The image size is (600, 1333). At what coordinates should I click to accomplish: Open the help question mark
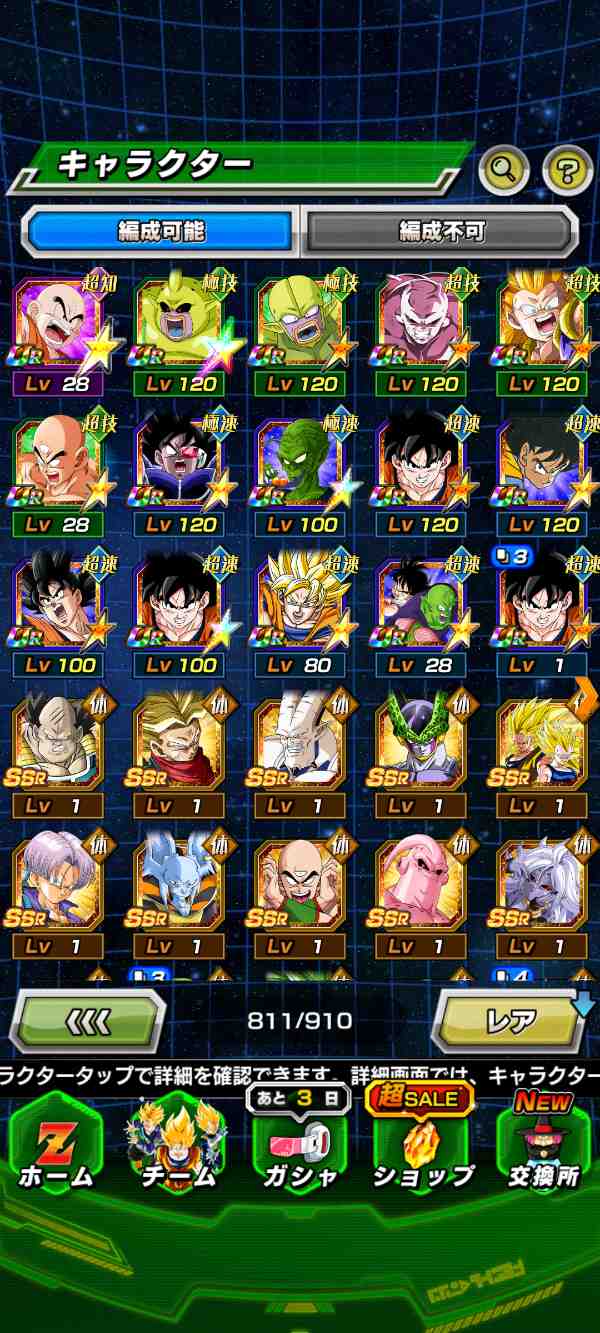pos(567,171)
